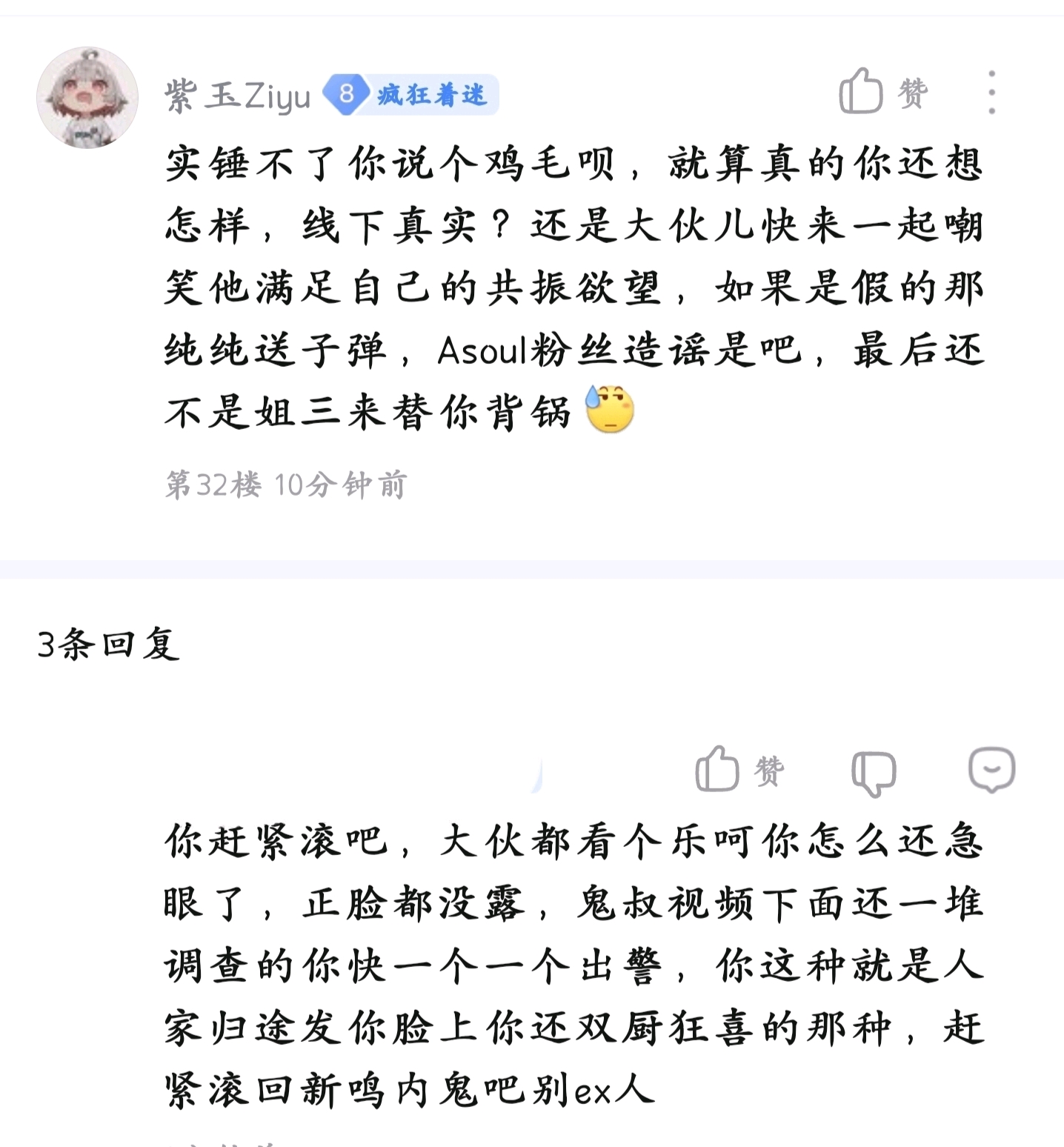Viewport: 1064px width, 1147px height.
Task: Dislike the reply starting 你赶紧滚吧
Action: (874, 772)
